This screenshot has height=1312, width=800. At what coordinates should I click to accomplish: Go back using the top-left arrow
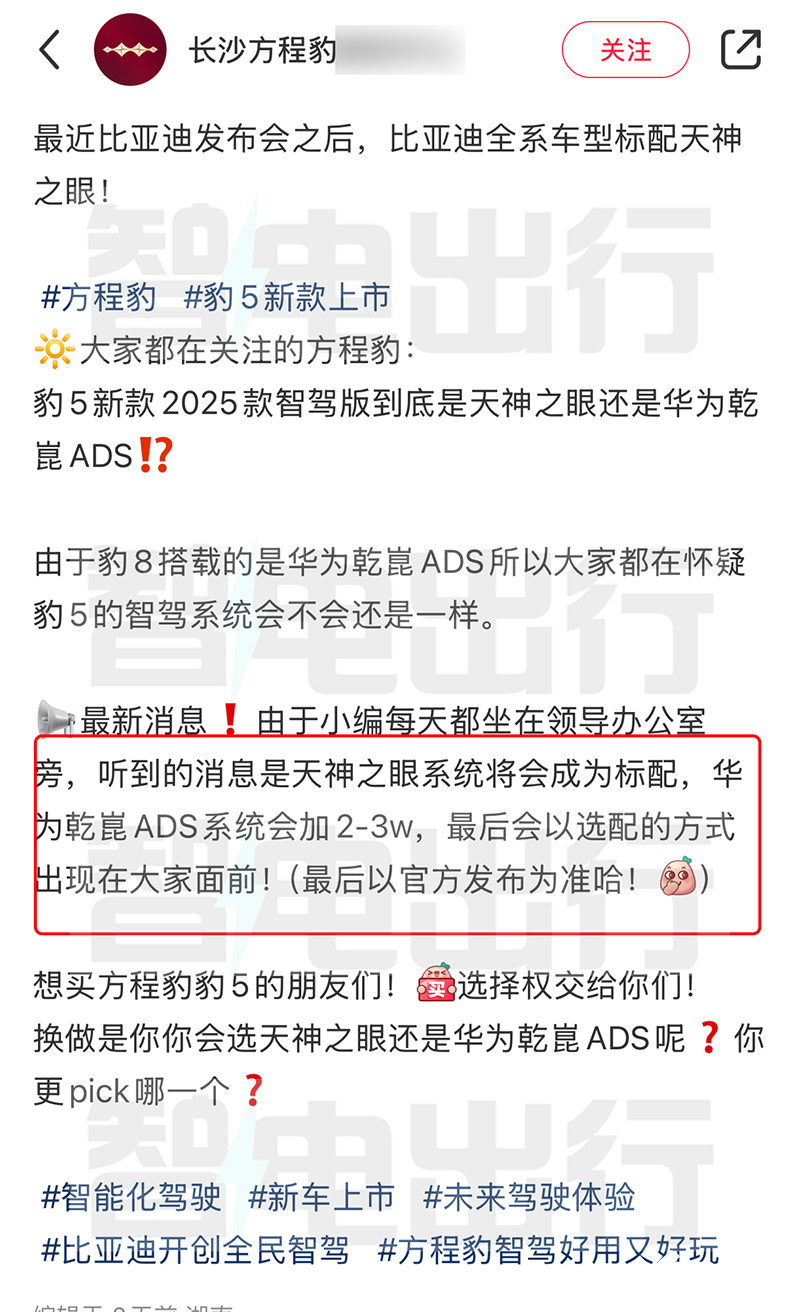tap(49, 49)
